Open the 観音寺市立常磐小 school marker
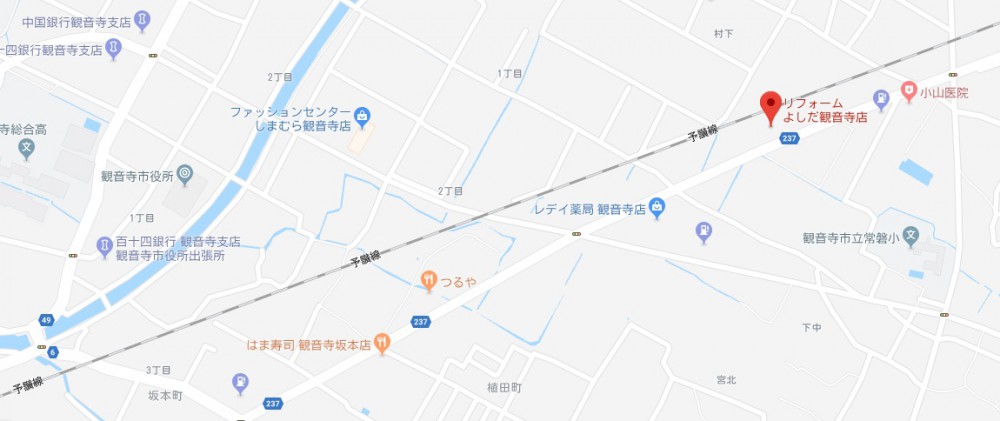The image size is (1000, 421). click(910, 238)
